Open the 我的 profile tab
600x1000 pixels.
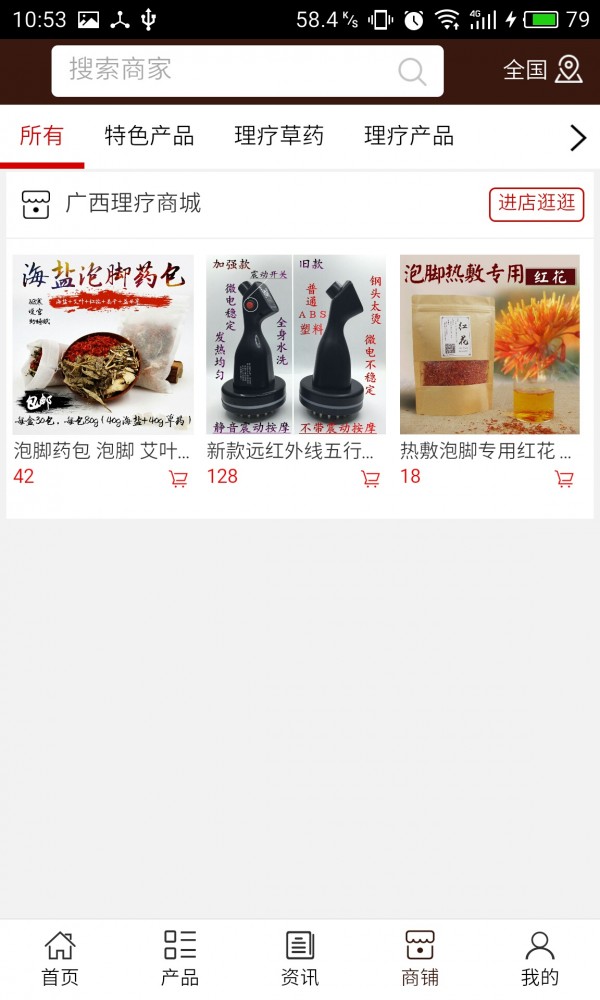coord(540,959)
